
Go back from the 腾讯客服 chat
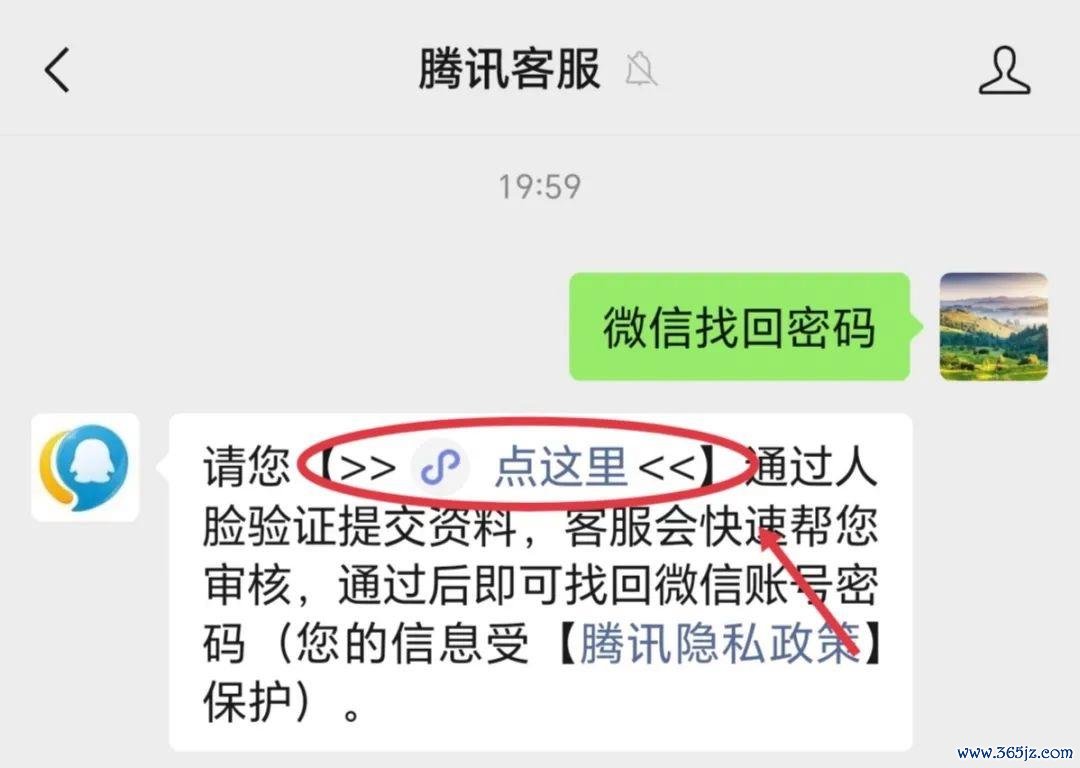coord(57,70)
